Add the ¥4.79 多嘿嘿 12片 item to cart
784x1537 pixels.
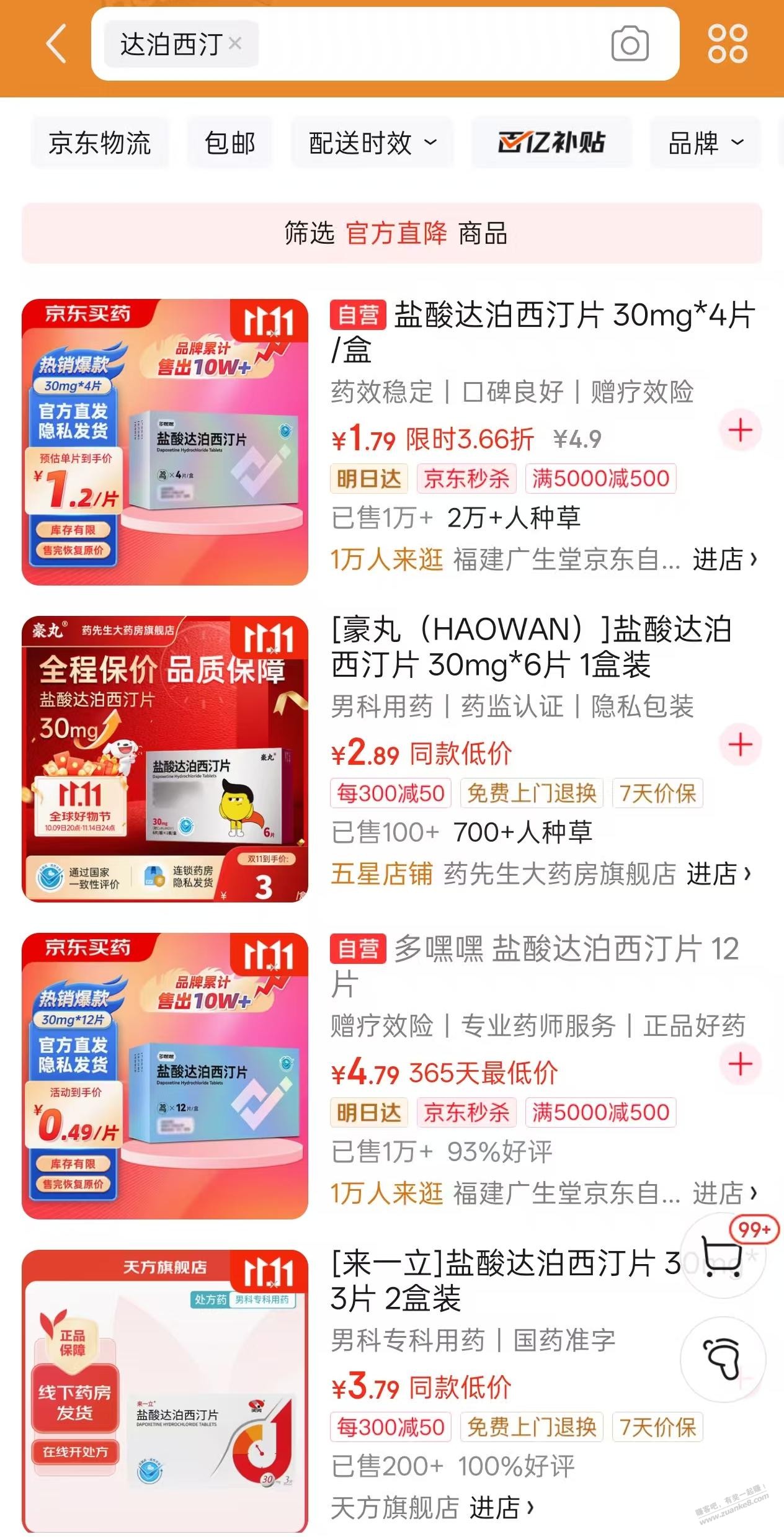pos(740,1064)
